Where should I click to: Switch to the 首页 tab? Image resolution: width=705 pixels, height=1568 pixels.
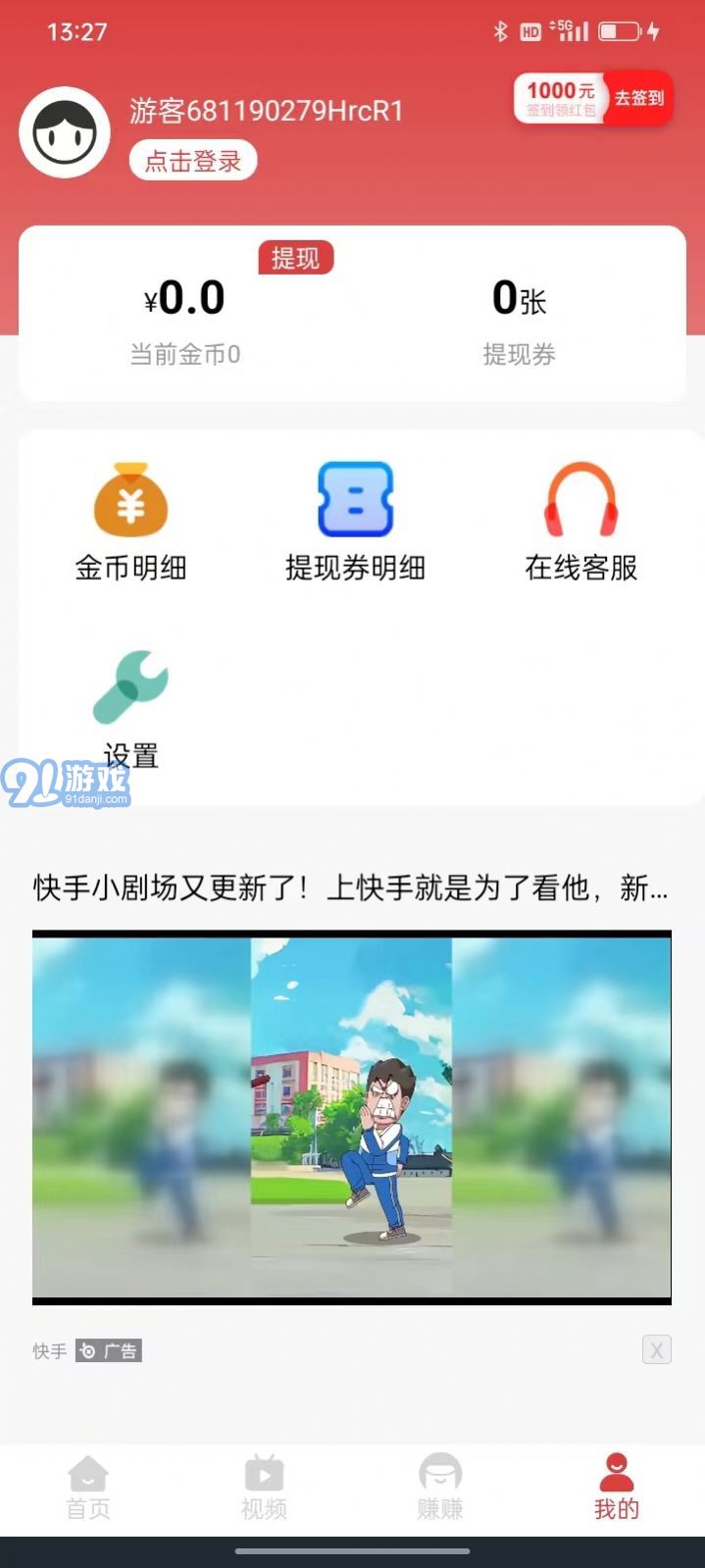pyautogui.click(x=88, y=1487)
